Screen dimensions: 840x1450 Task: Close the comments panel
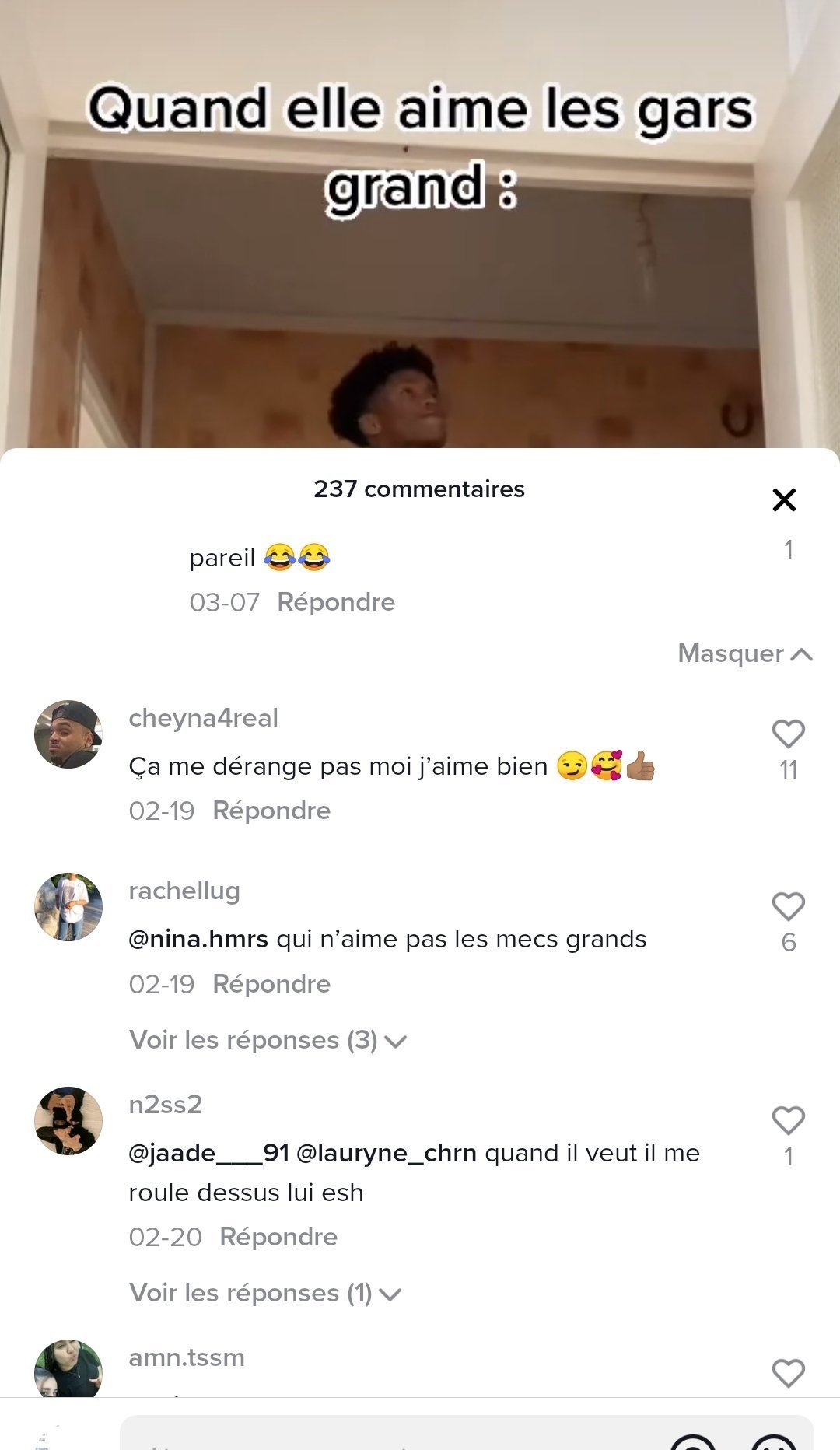pos(784,499)
